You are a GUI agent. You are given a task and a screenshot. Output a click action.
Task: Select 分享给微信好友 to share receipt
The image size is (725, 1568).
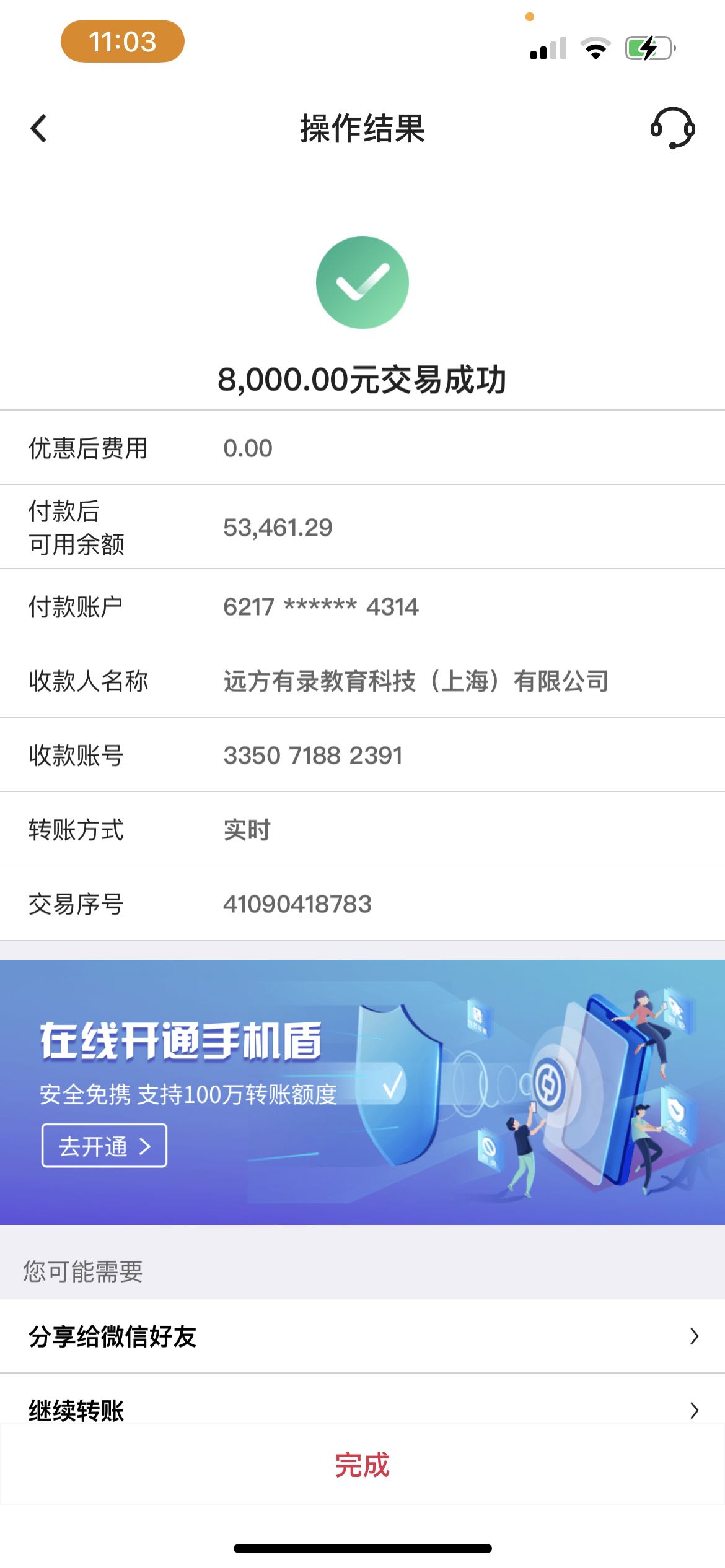[362, 1336]
